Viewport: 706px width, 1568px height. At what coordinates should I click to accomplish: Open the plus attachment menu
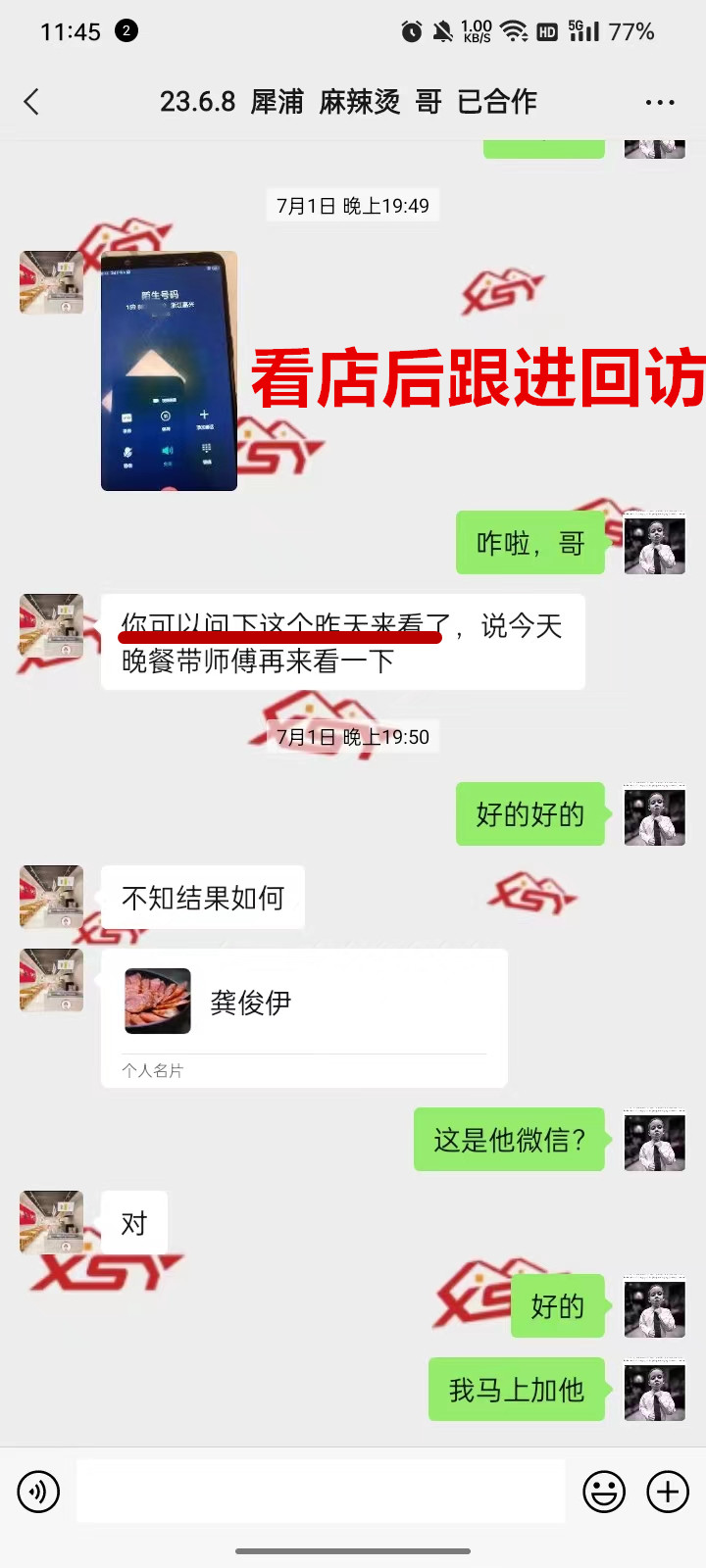[x=668, y=1492]
